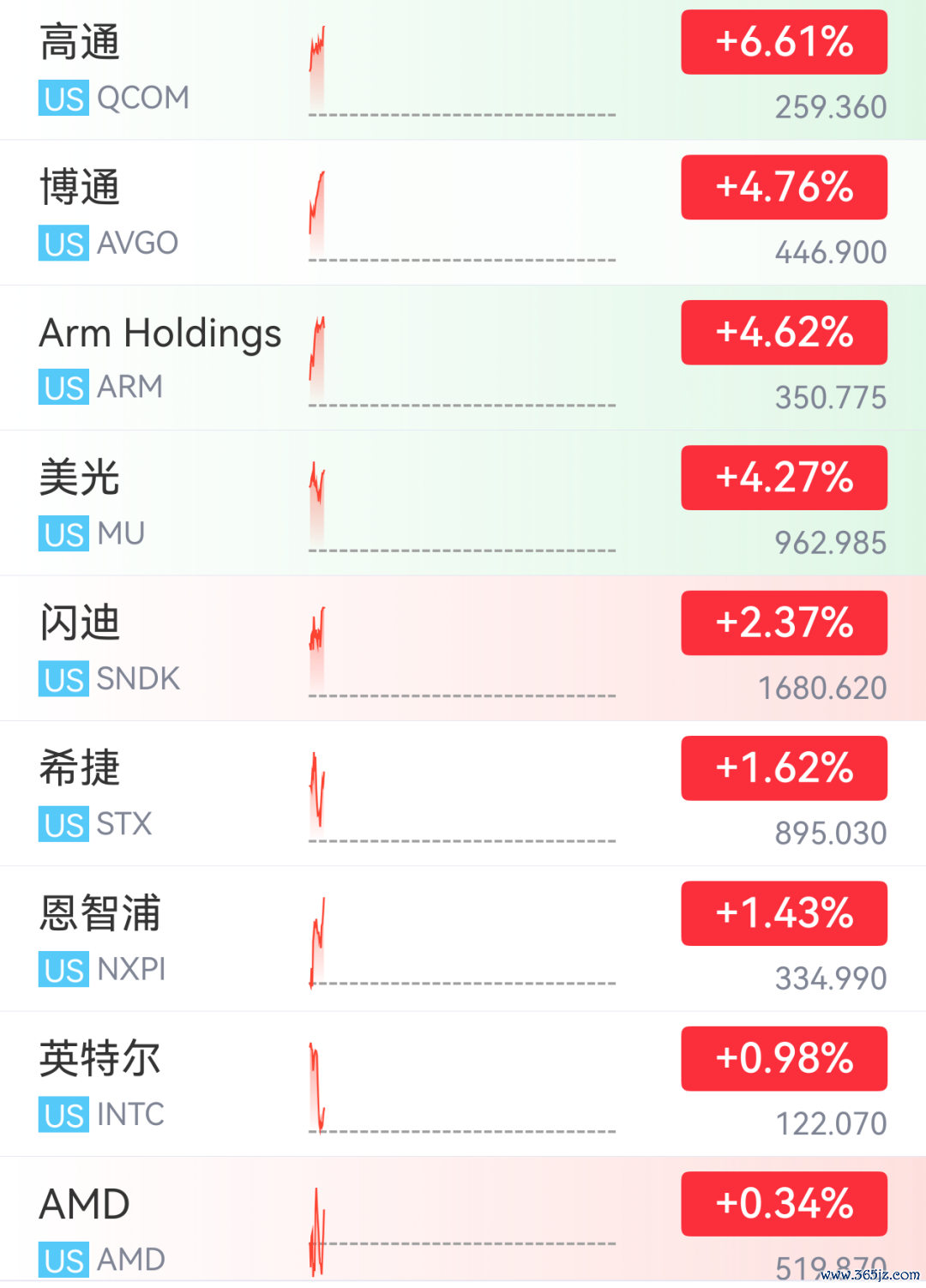926x1288 pixels.
Task: Tap the +2.37% change badge
Action: click(785, 623)
